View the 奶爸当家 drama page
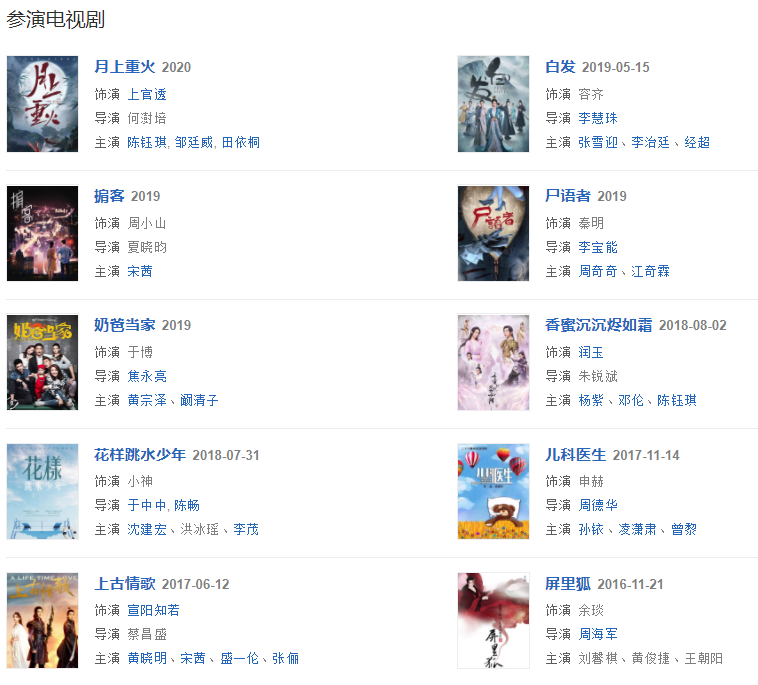 pyautogui.click(x=125, y=325)
